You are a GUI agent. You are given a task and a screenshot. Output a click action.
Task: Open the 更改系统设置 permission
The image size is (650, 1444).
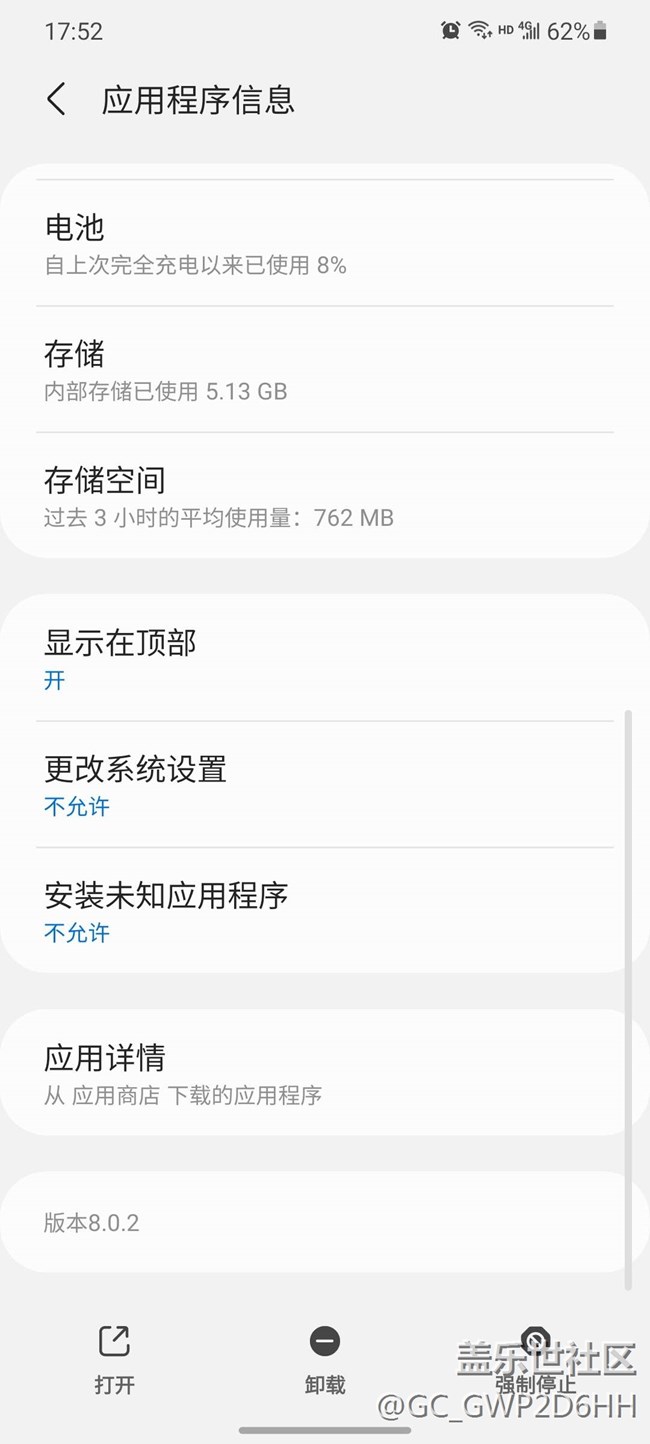pyautogui.click(x=324, y=785)
